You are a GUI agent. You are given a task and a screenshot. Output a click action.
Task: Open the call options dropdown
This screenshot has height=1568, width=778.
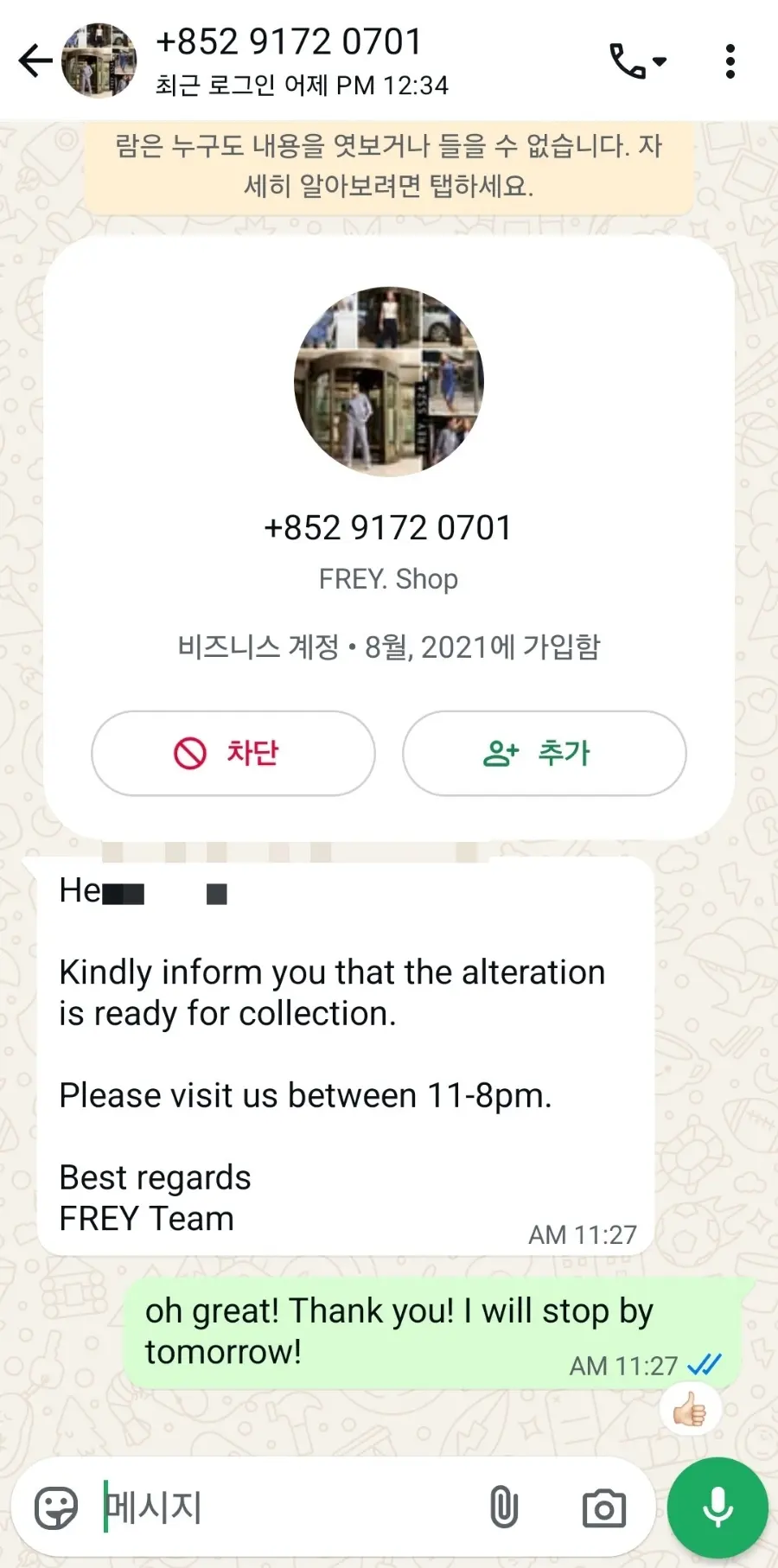pyautogui.click(x=638, y=61)
